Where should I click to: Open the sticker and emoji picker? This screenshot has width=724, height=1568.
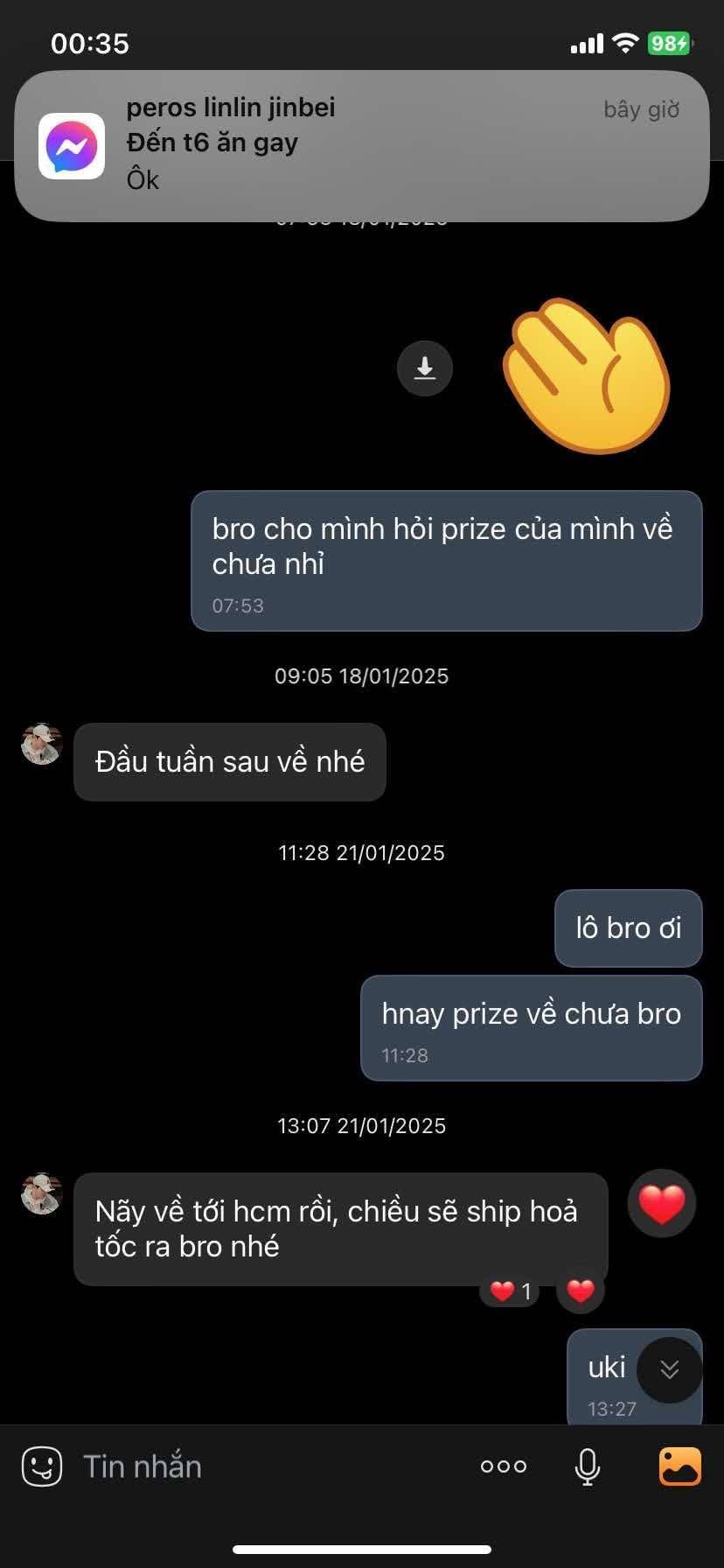(x=41, y=1466)
